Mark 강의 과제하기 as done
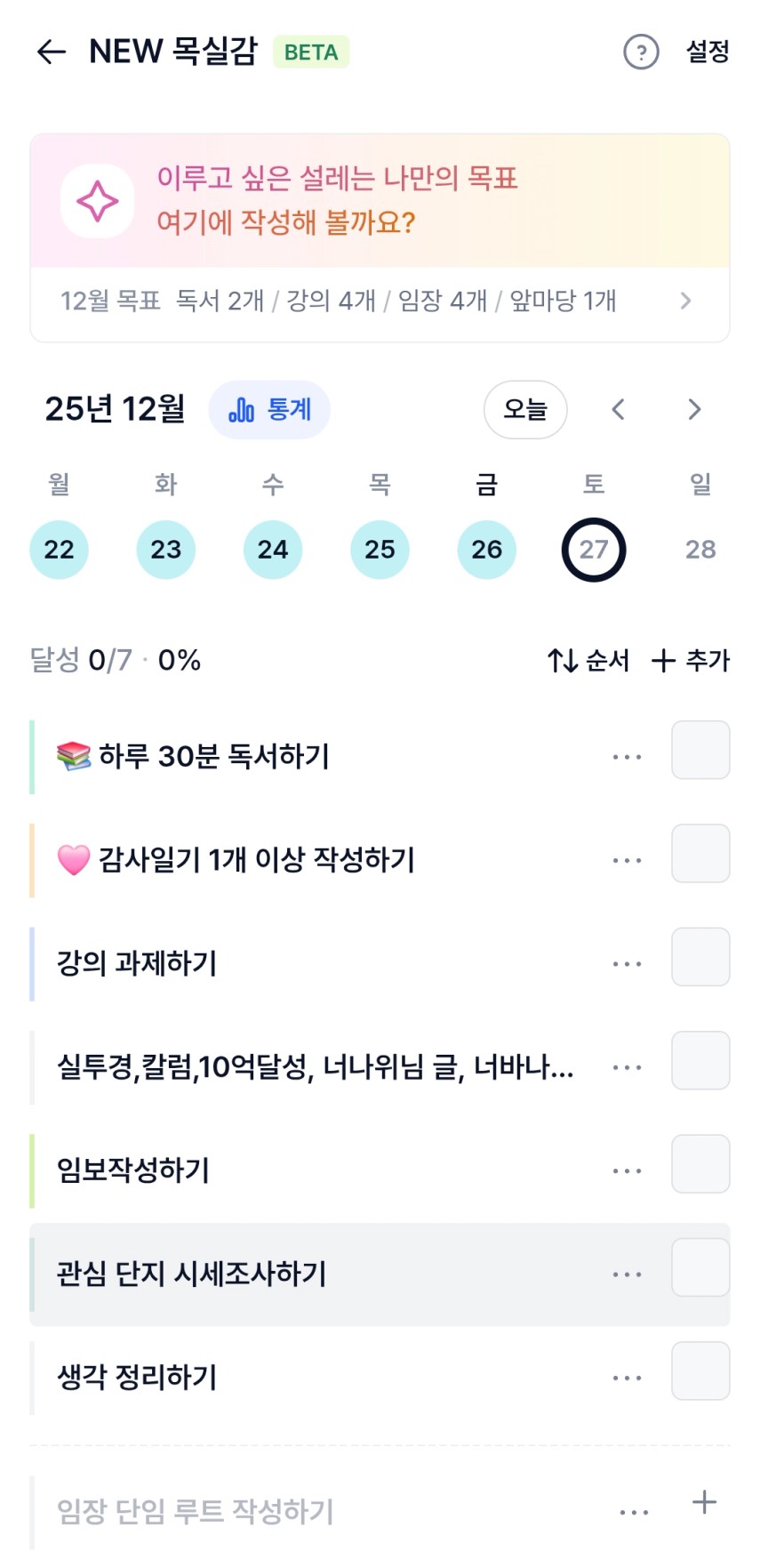Screen dimensions: 760x1568 pos(700,957)
